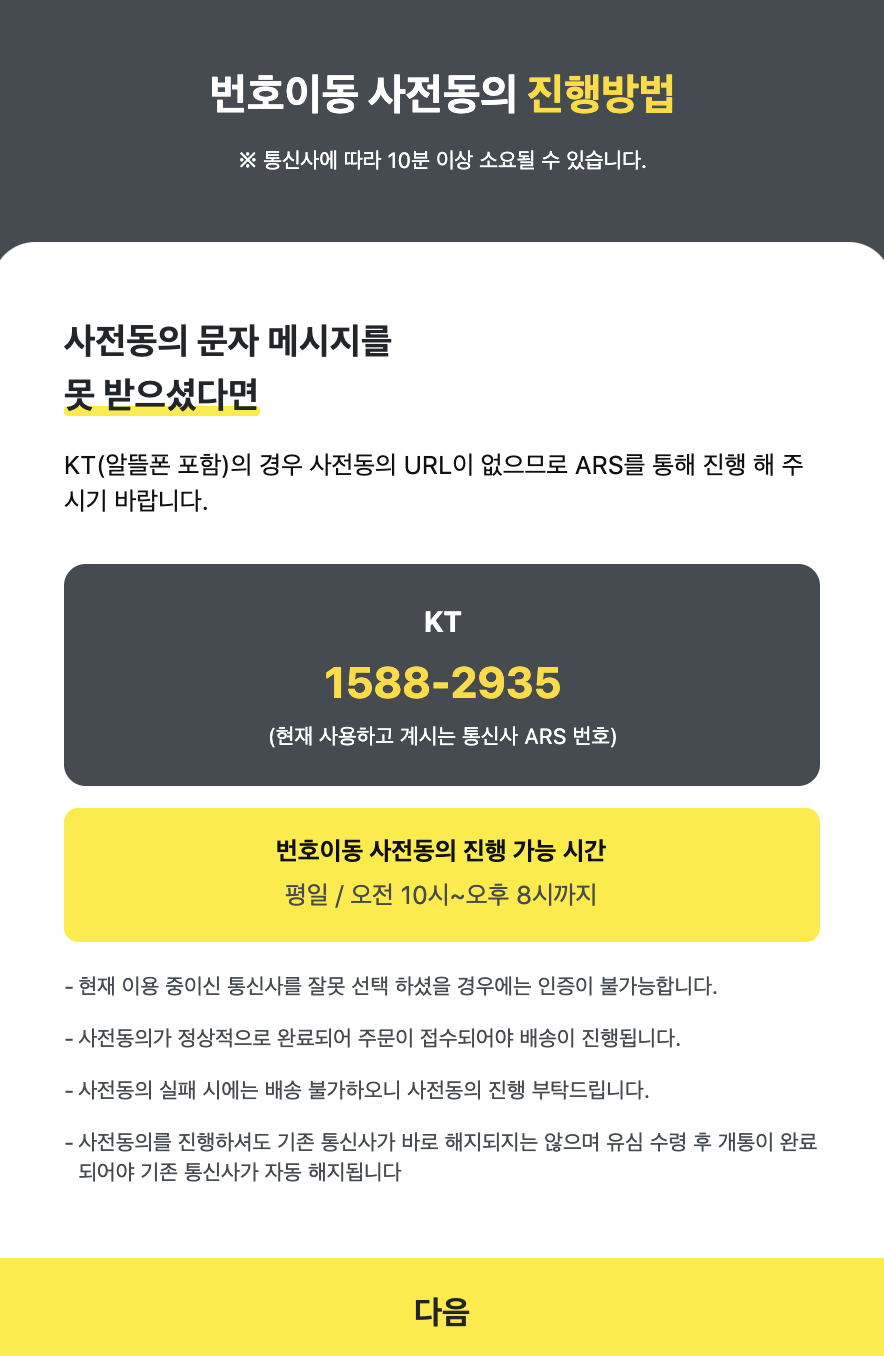Tap the yellow 번호이동 사전동의 진행 가능 시간 box
884x1356 pixels.
(441, 874)
